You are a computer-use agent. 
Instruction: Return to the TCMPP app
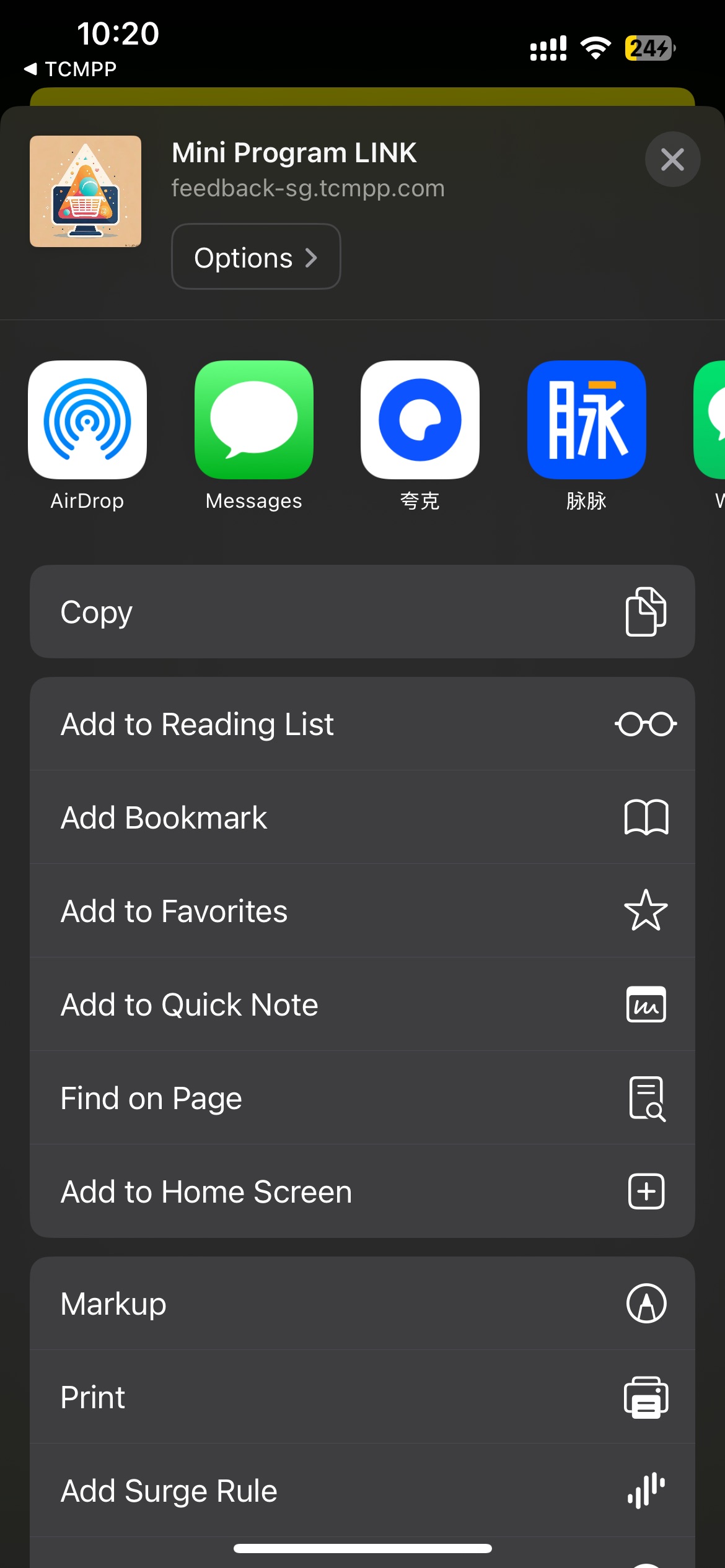(x=71, y=69)
